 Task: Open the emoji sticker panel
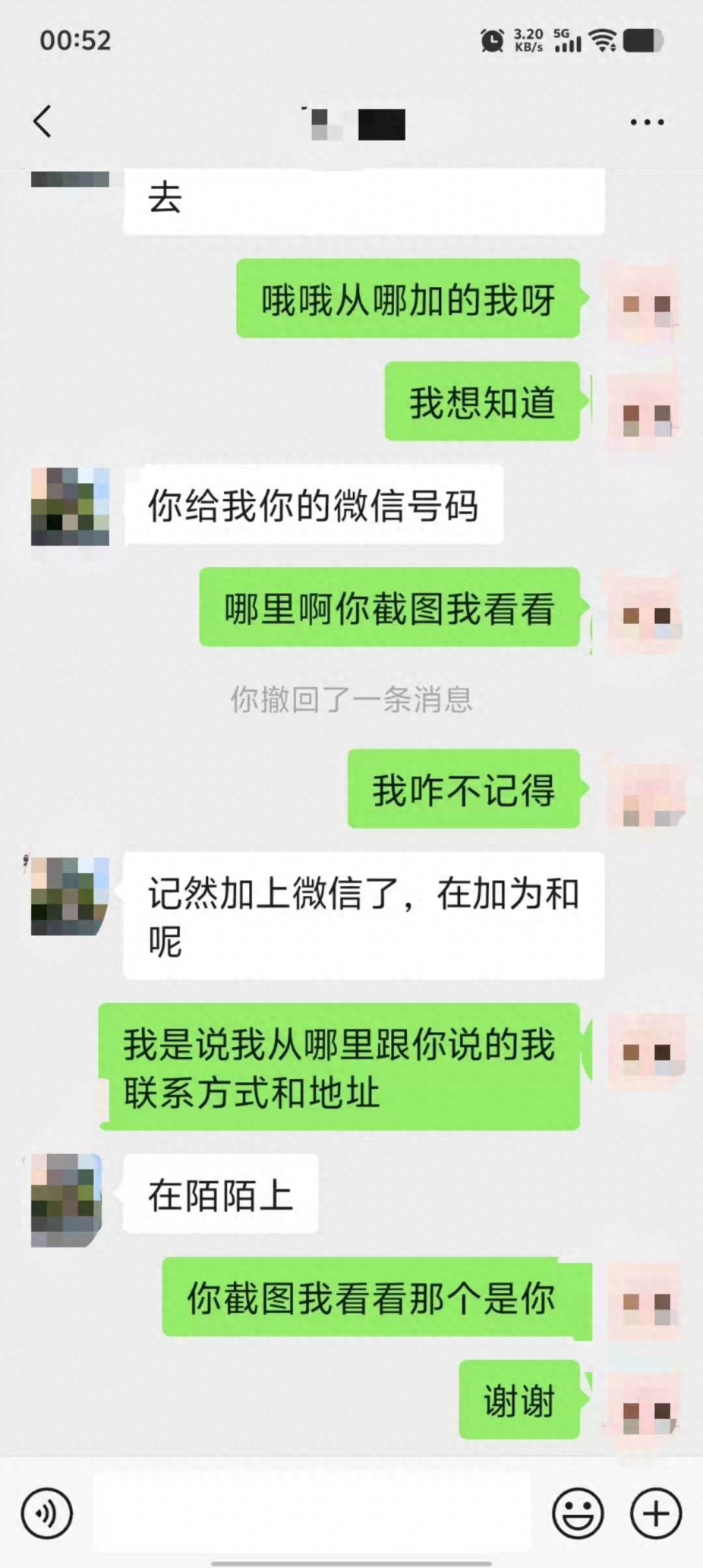click(577, 1513)
